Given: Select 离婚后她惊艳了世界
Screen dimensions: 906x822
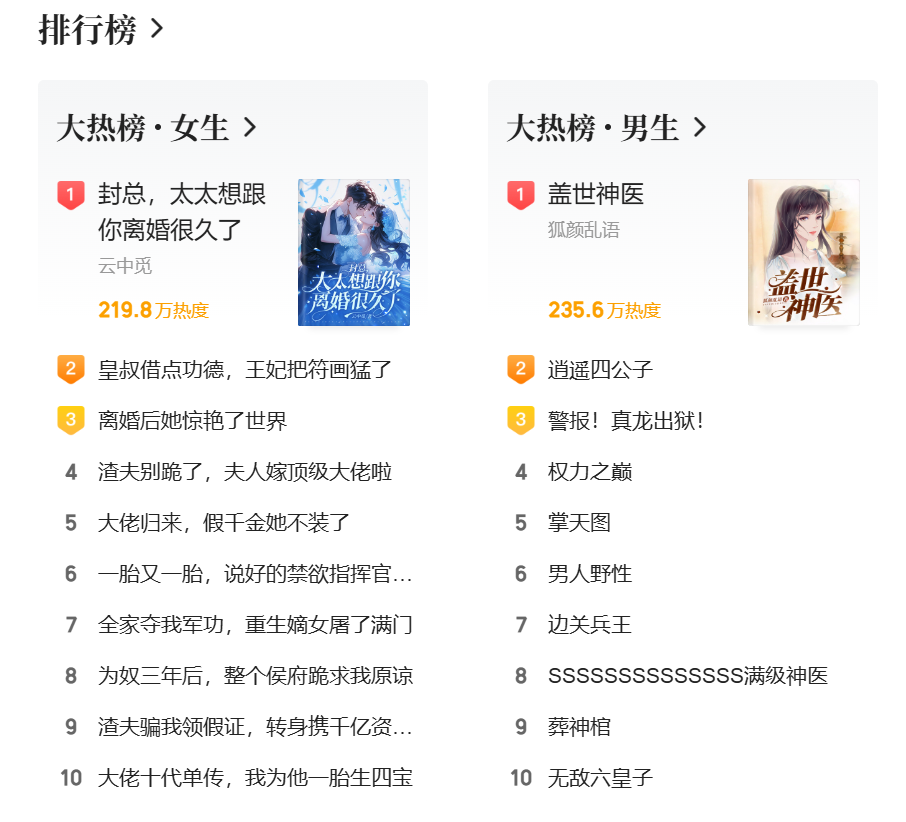Looking at the screenshot, I should click(193, 421).
